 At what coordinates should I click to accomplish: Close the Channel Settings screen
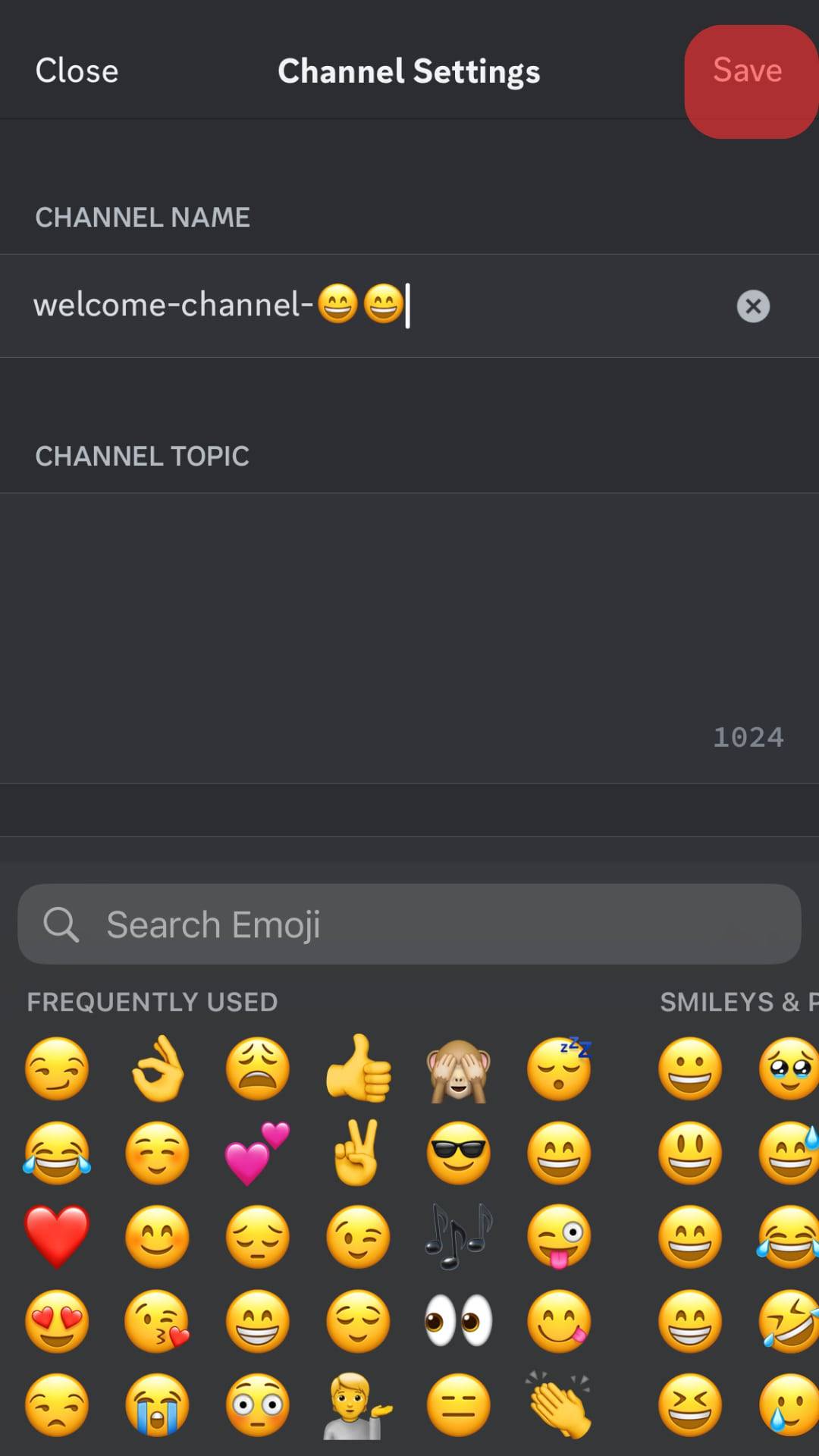[x=77, y=71]
